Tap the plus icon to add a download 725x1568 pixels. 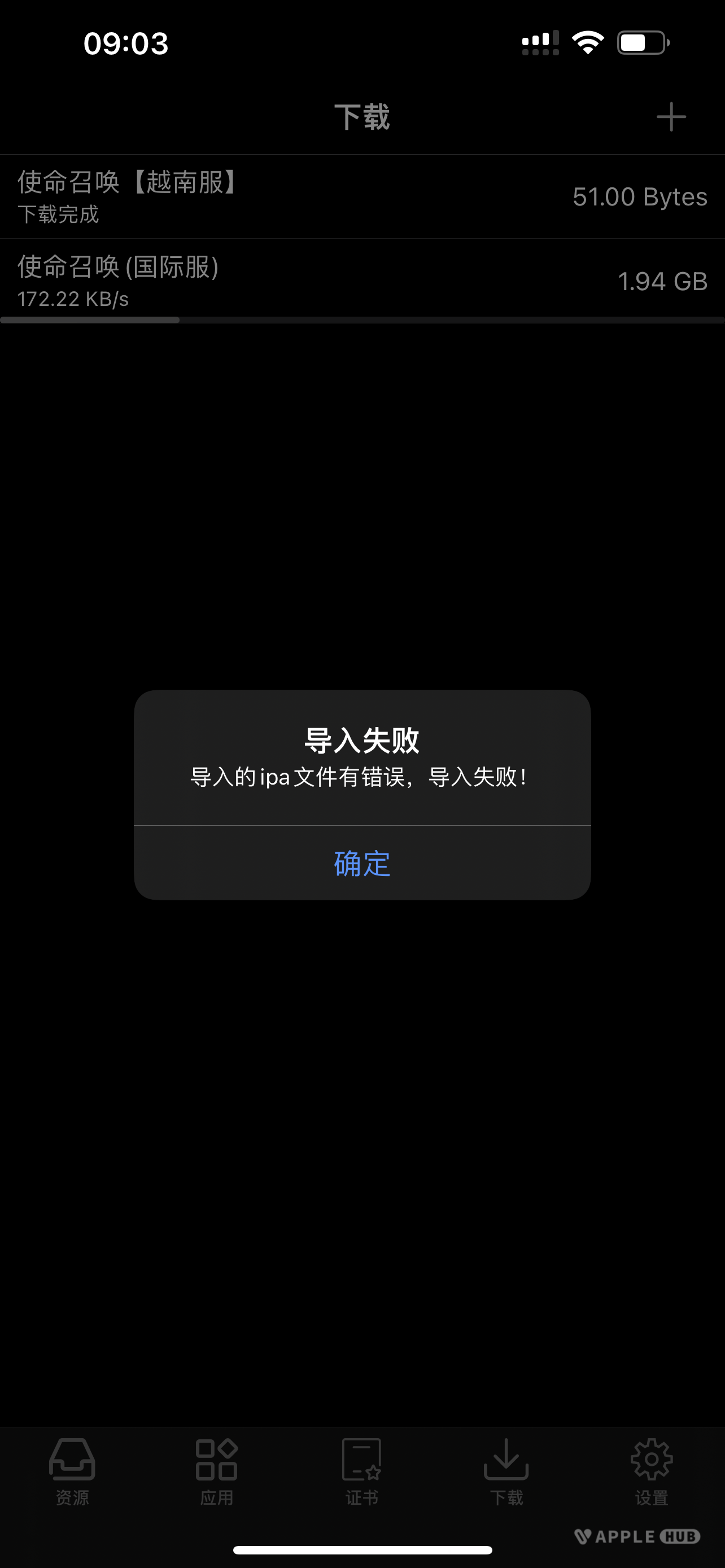click(x=671, y=117)
